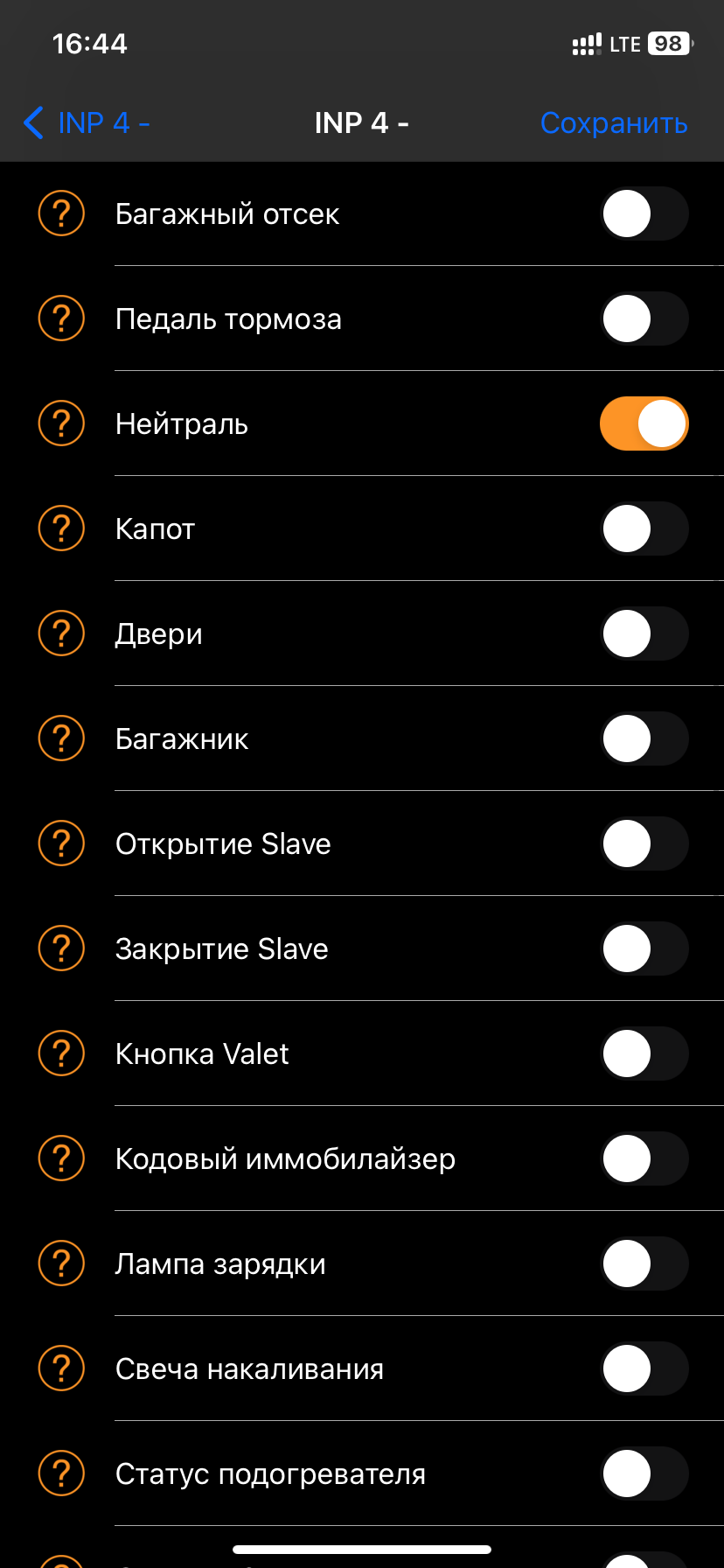Go back to the INP 4 screen

[x=87, y=123]
